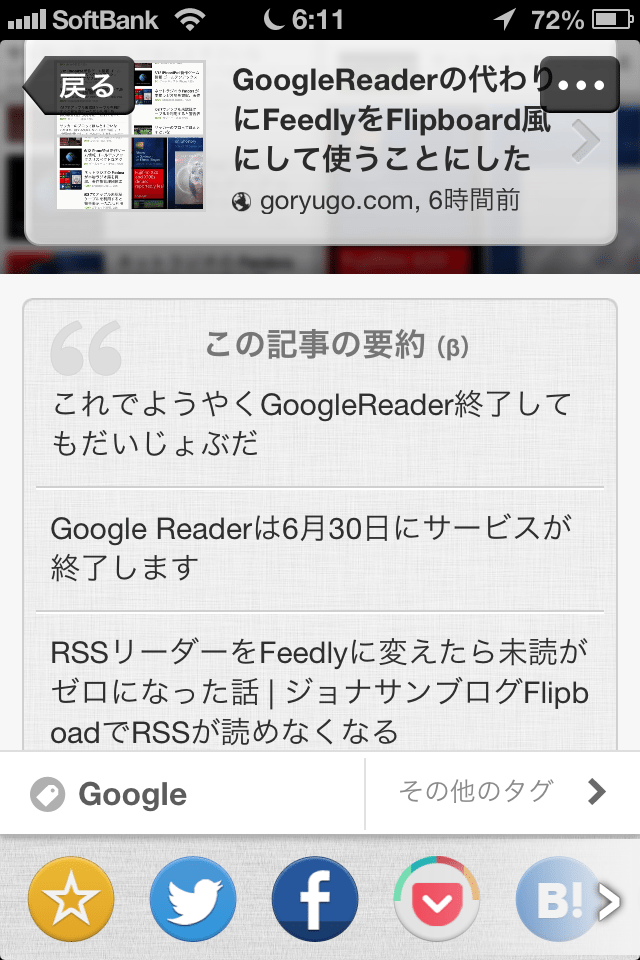The height and width of the screenshot is (960, 640).
Task: Add article to favorites with star
Action: [71, 900]
